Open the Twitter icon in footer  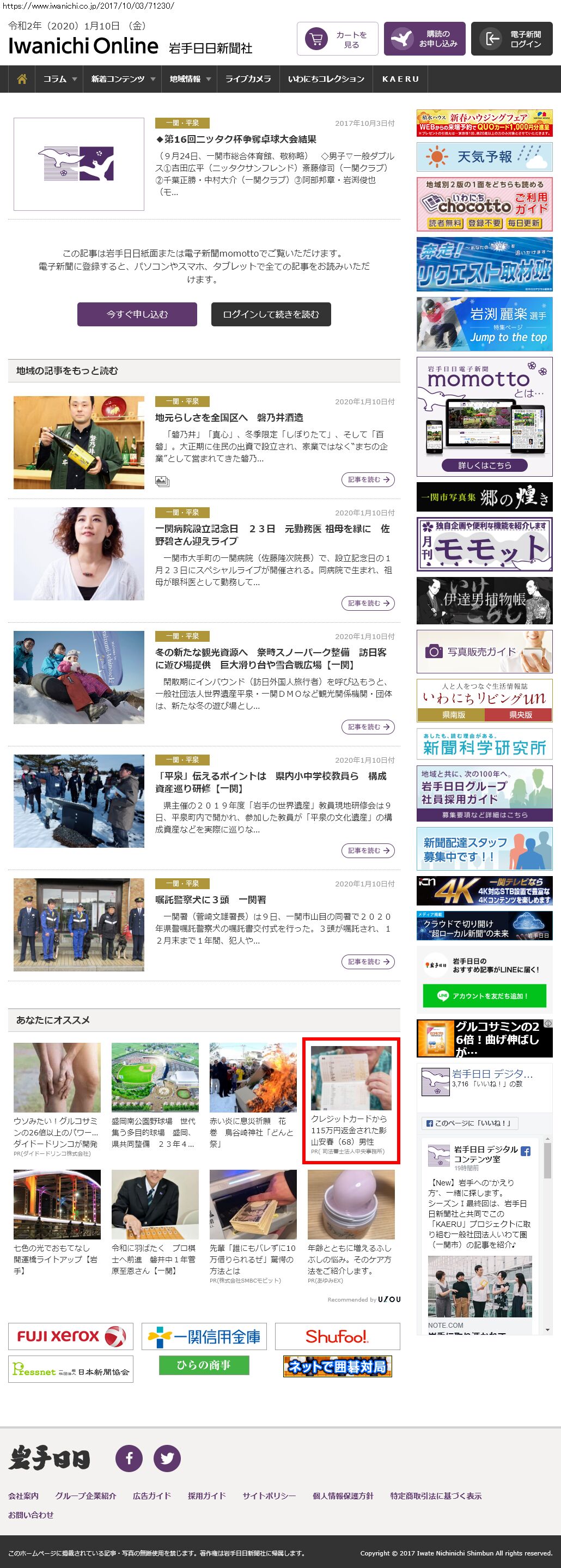[x=167, y=1458]
